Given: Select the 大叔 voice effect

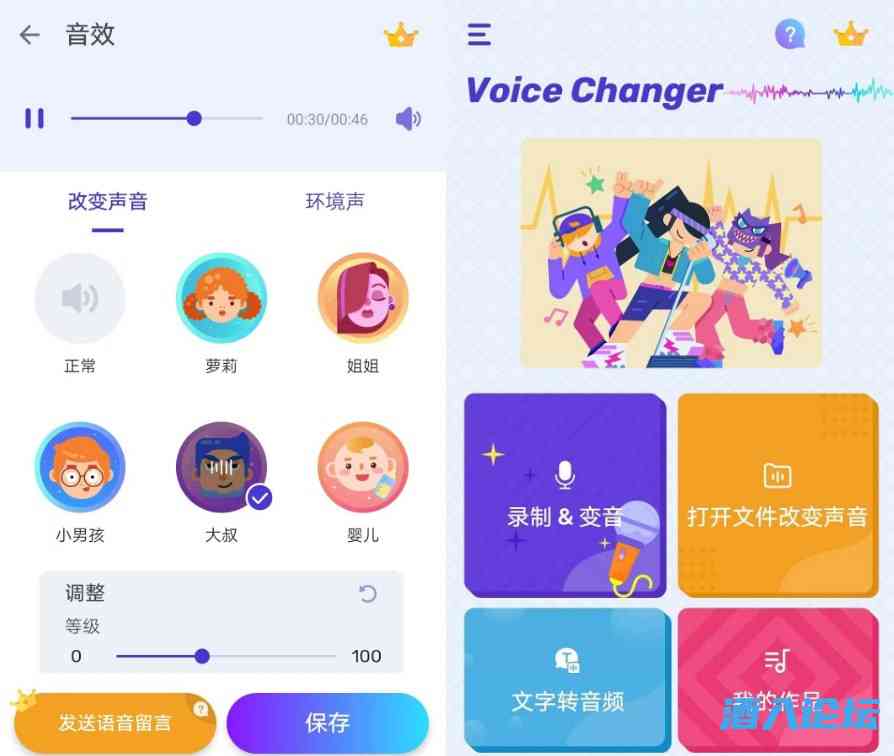Looking at the screenshot, I should pyautogui.click(x=221, y=467).
